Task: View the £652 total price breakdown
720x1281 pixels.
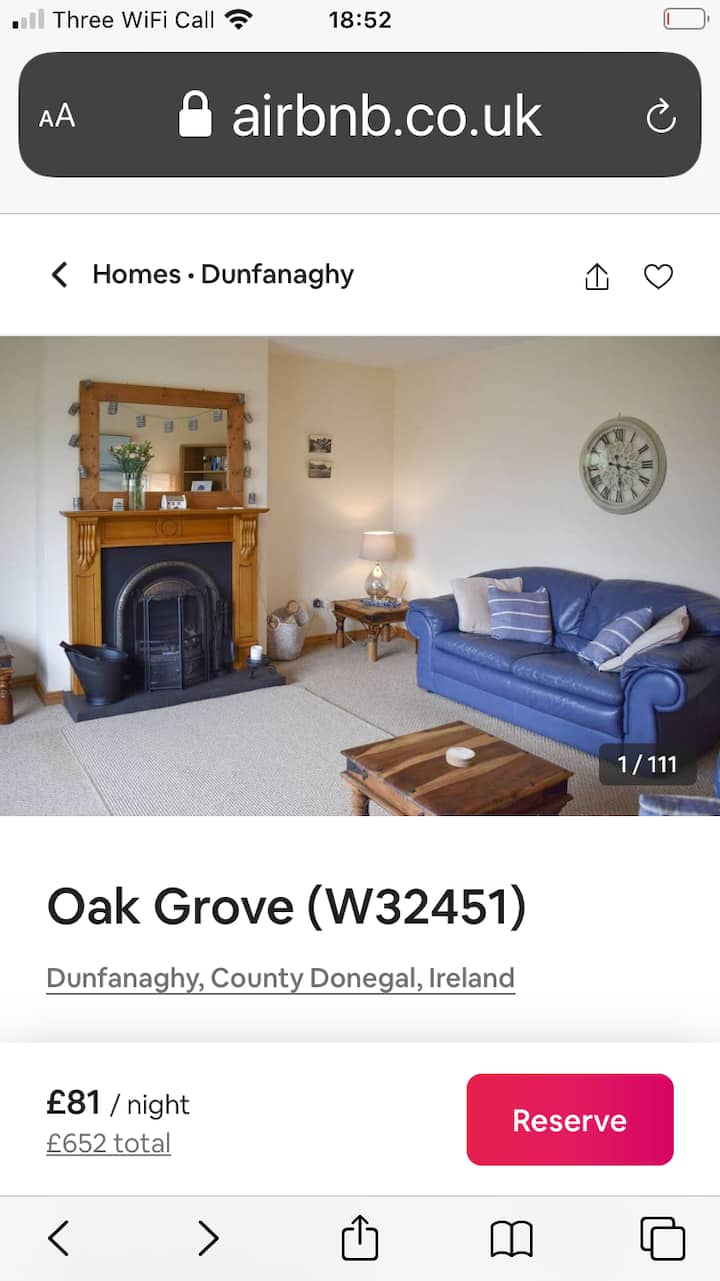Action: tap(108, 1143)
